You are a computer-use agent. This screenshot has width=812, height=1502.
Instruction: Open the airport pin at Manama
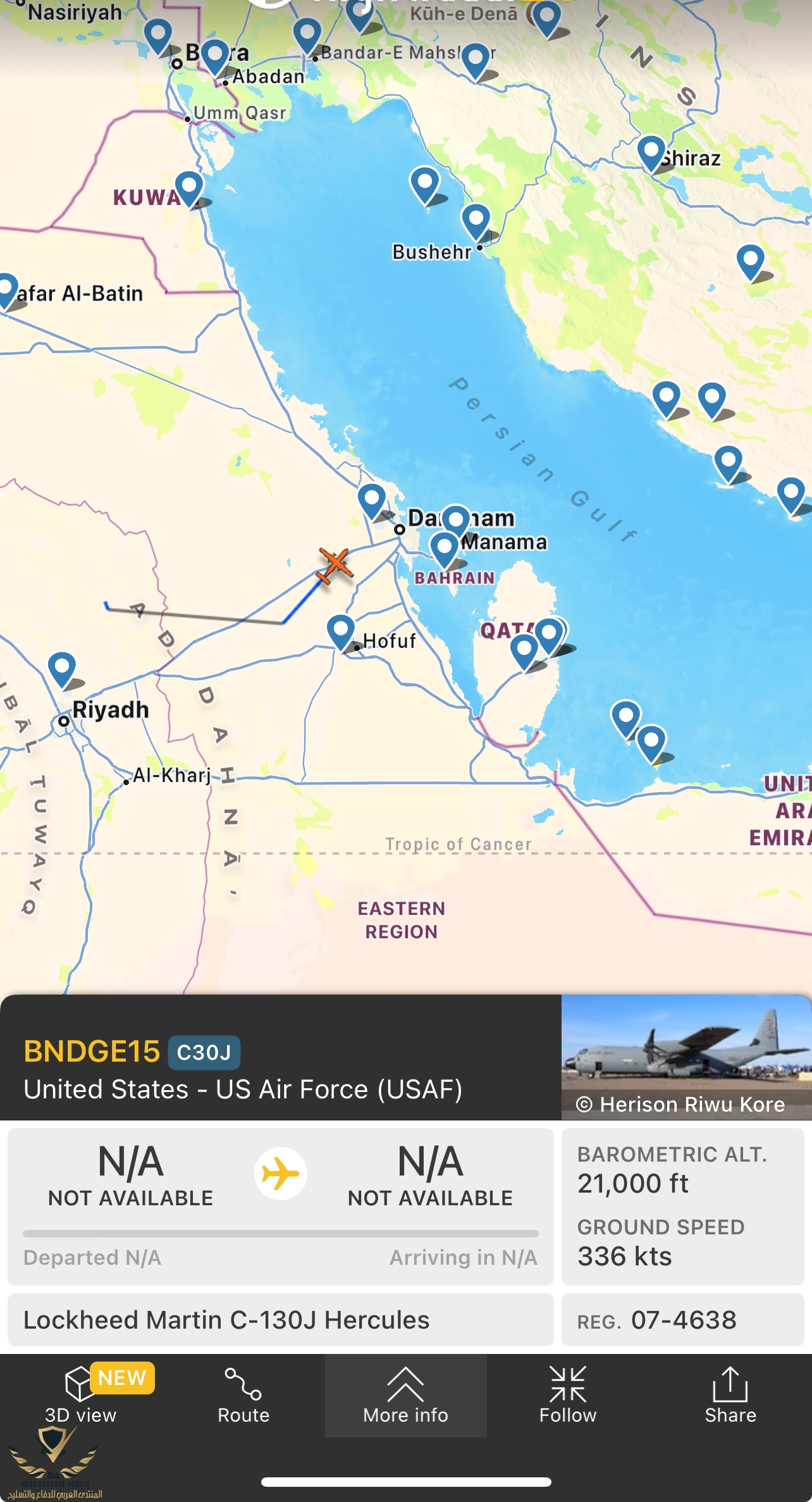click(x=444, y=547)
